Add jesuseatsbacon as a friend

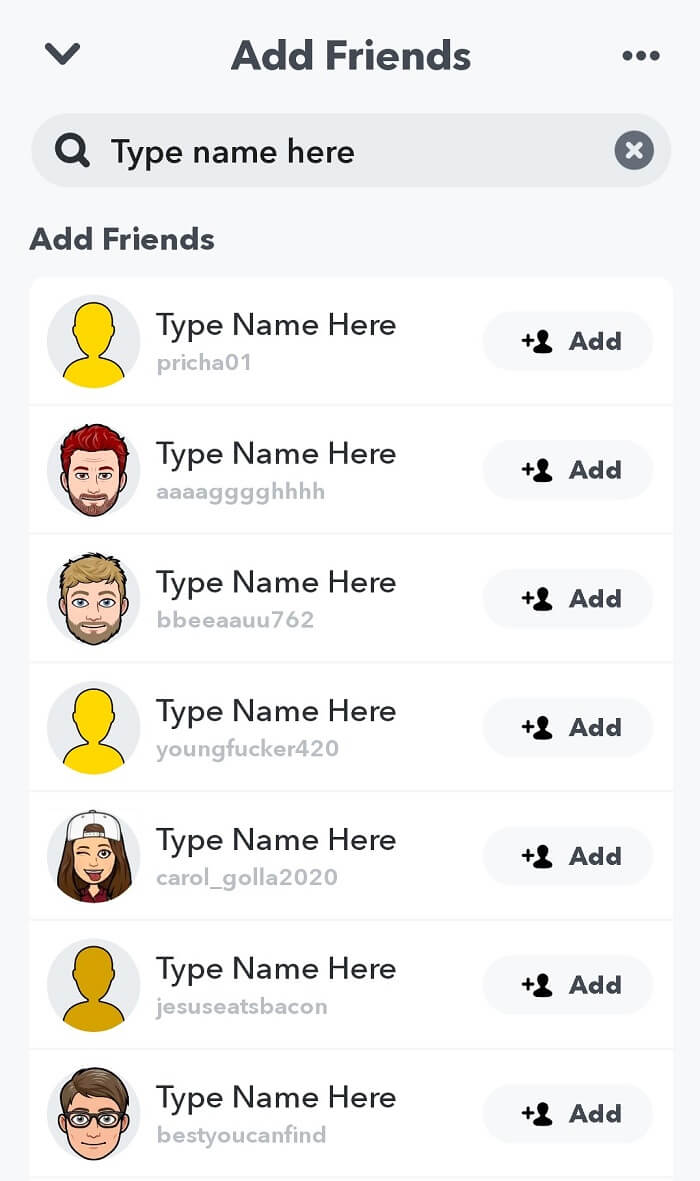coord(568,985)
